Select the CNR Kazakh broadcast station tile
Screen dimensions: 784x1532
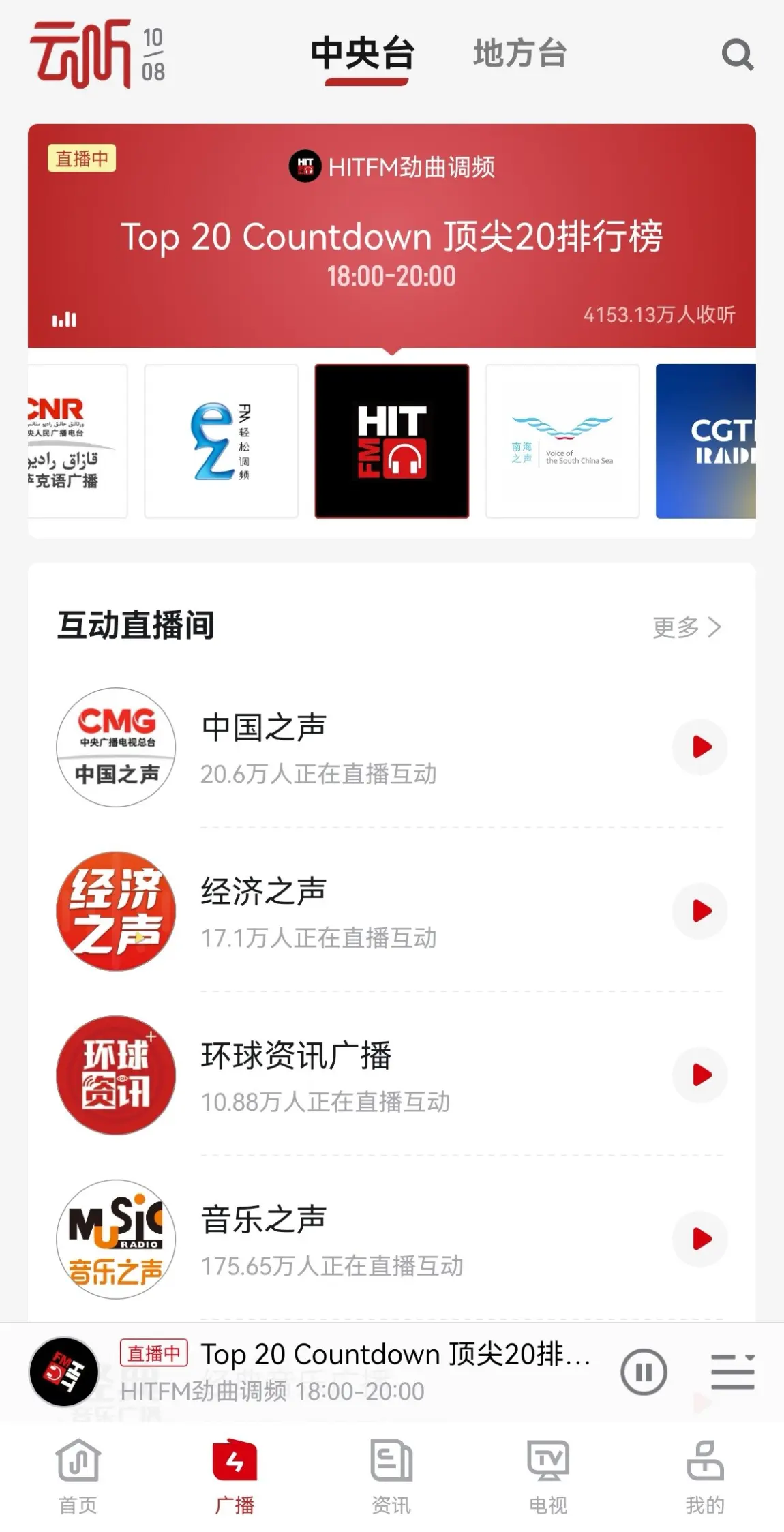point(78,441)
